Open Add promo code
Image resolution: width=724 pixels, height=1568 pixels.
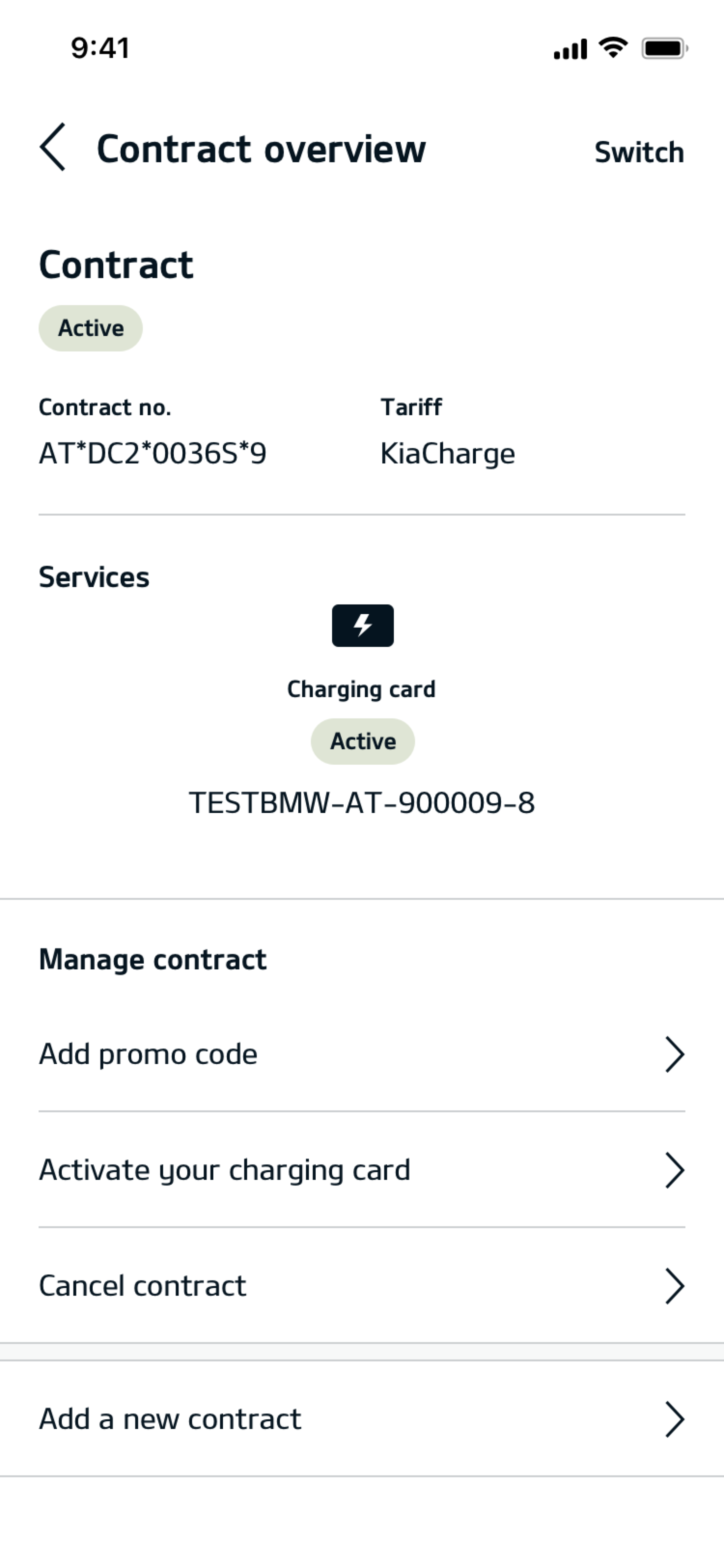click(x=361, y=1054)
